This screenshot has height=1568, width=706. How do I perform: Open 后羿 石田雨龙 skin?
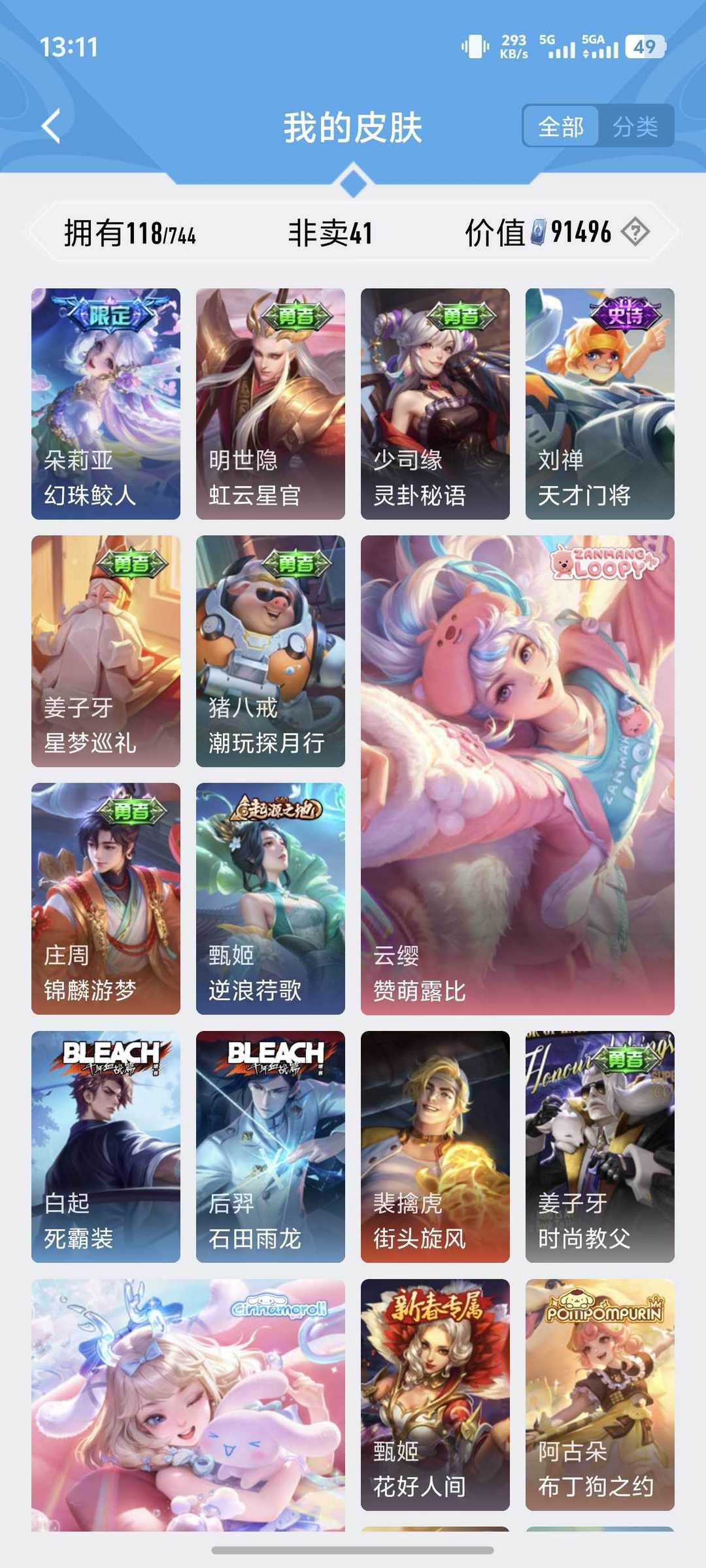pos(271,1147)
